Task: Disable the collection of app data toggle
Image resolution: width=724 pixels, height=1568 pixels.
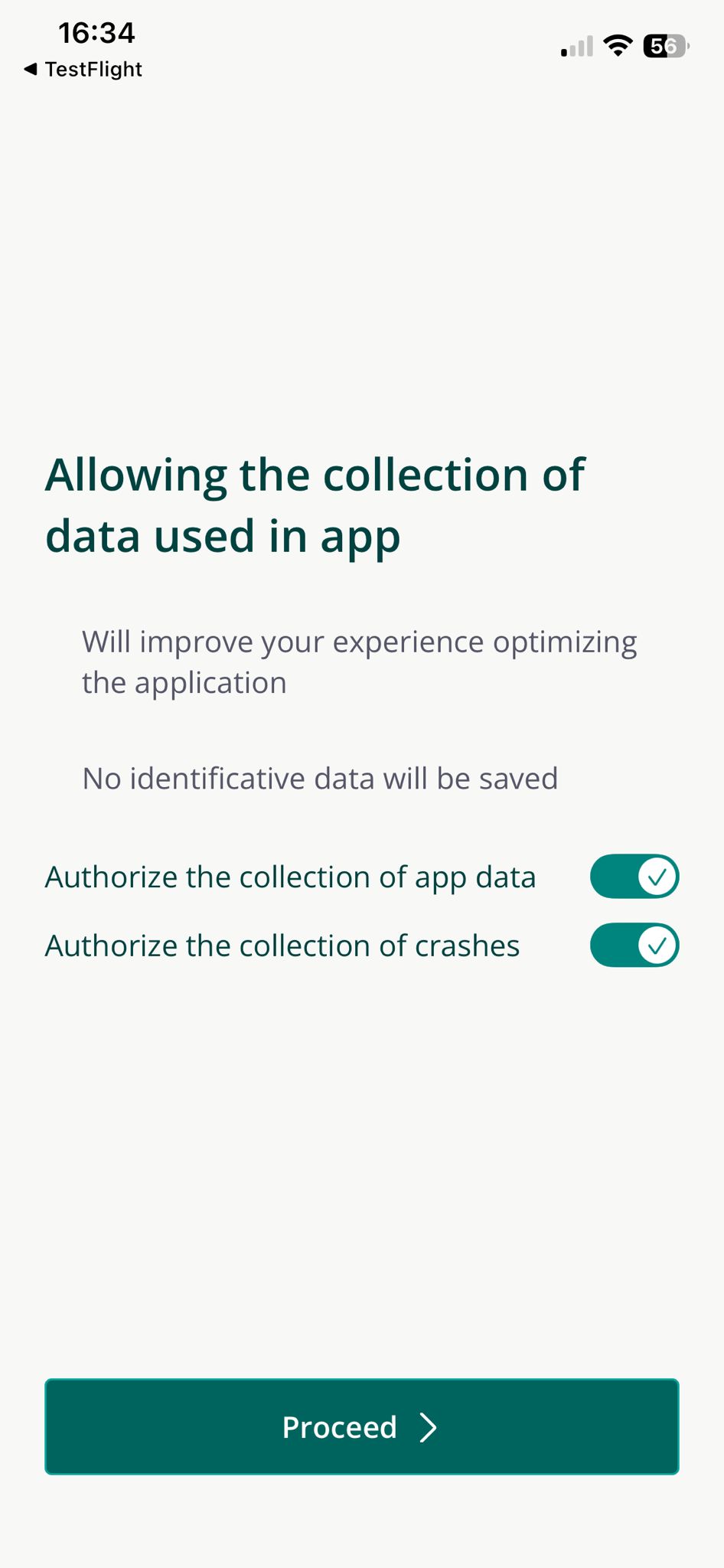Action: [634, 877]
